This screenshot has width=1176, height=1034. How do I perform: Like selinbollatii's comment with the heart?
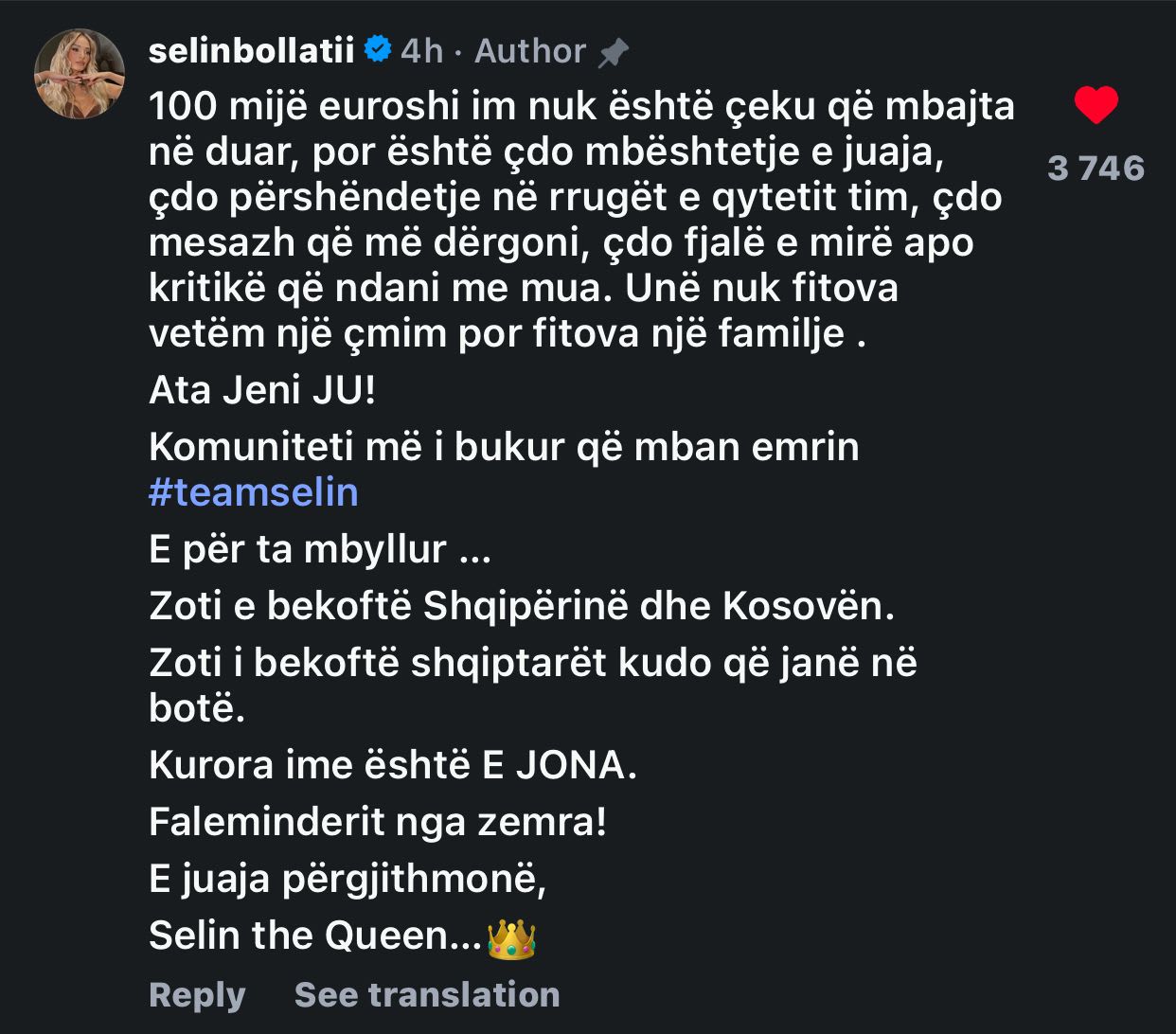coord(1096,105)
